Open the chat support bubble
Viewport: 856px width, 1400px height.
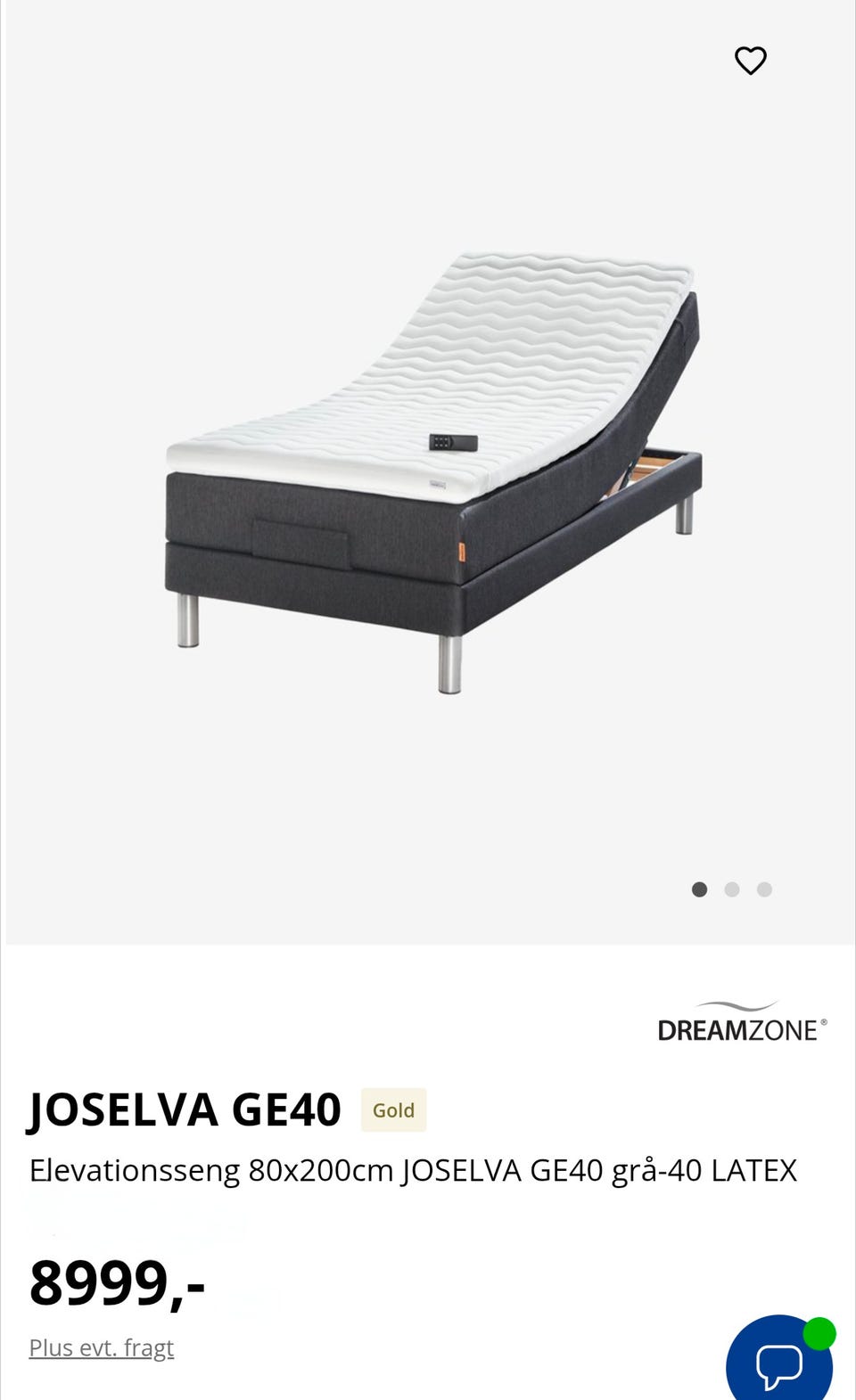pos(779,1359)
